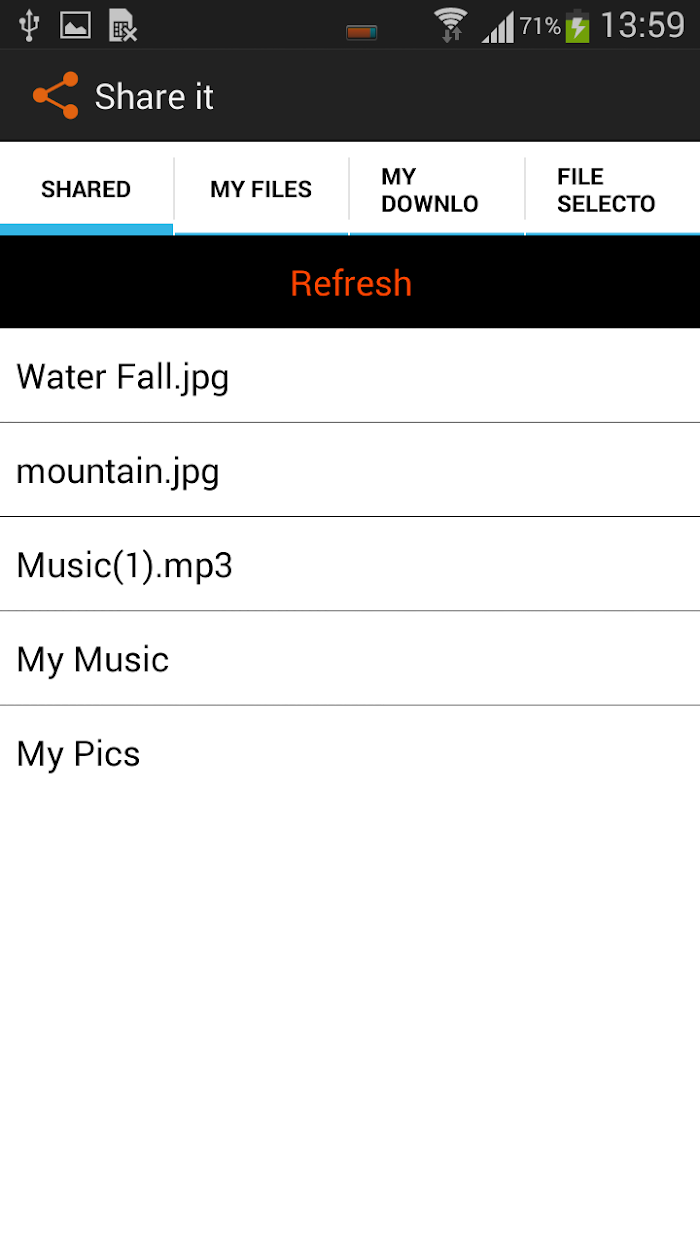
Task: Open the My Downloads tab
Action: 437,189
